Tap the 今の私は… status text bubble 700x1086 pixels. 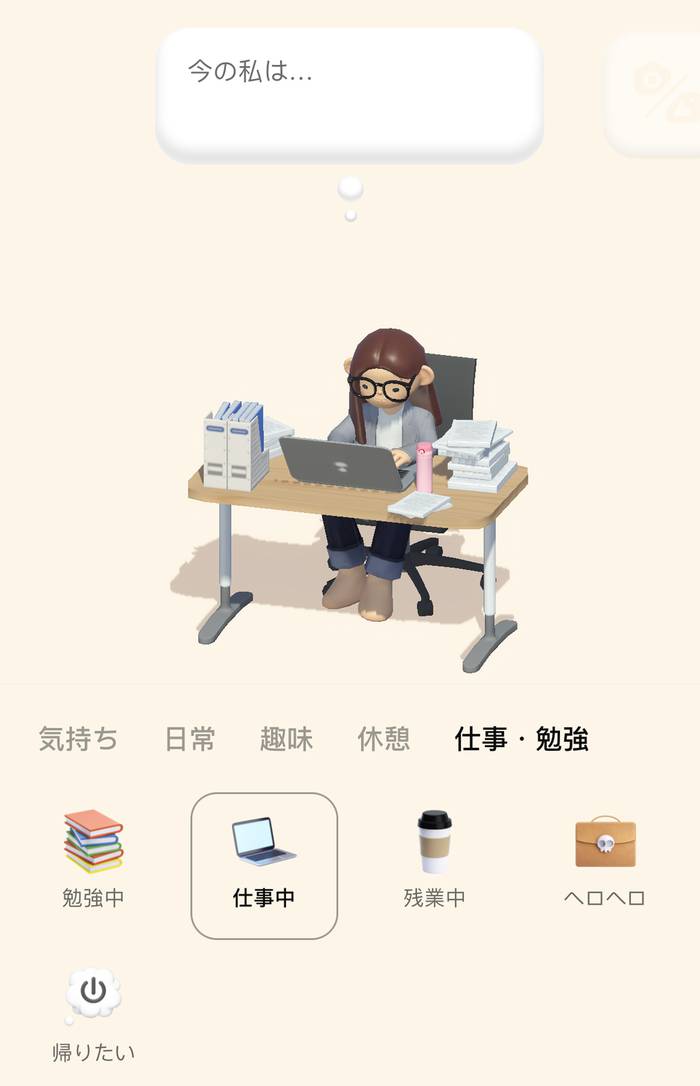(x=349, y=92)
